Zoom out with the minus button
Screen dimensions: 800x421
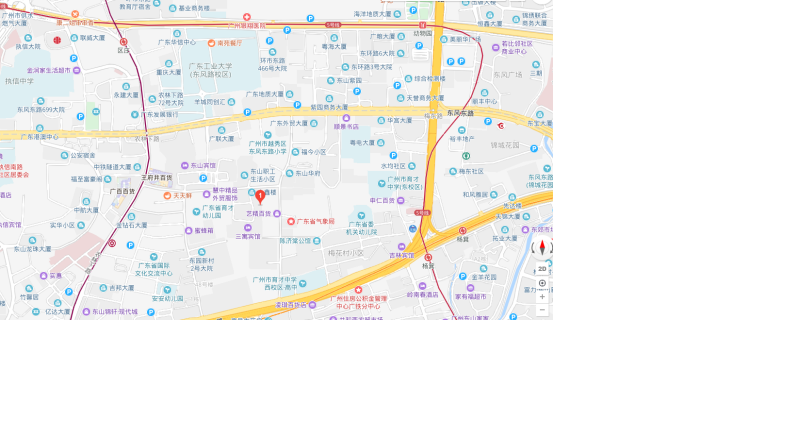click(x=542, y=310)
